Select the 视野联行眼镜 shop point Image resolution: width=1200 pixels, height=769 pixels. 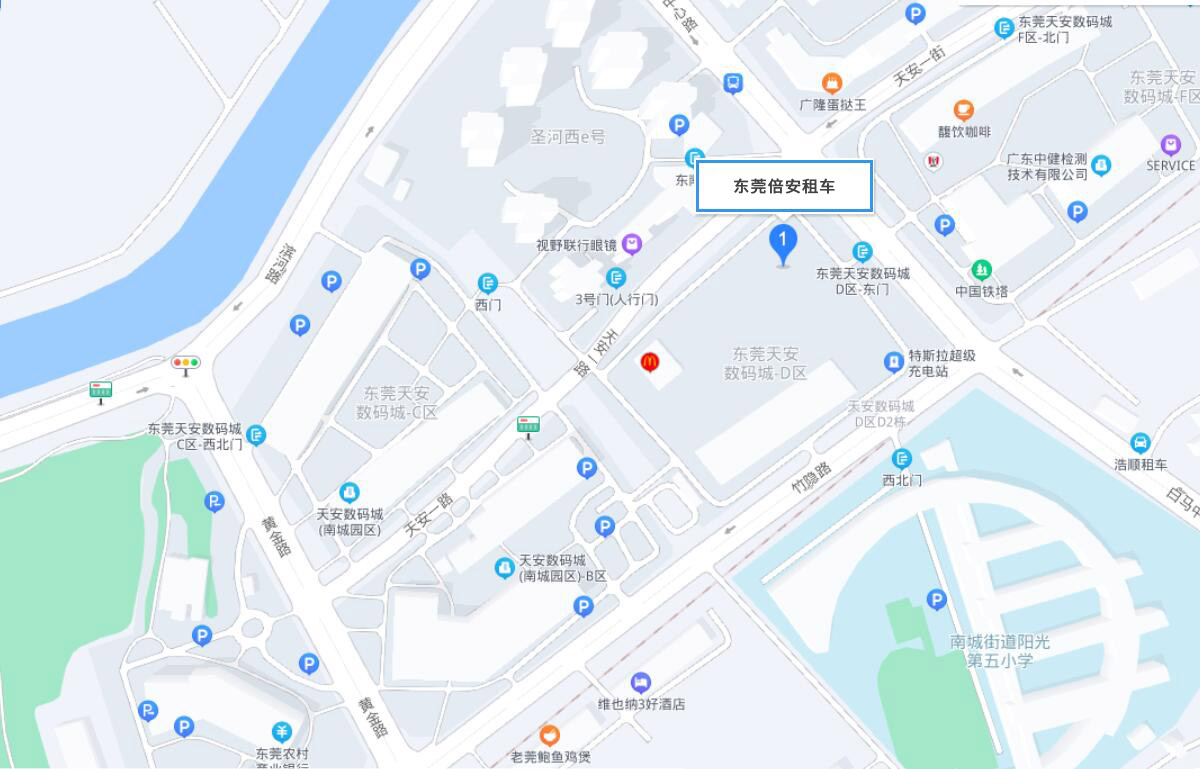[631, 243]
